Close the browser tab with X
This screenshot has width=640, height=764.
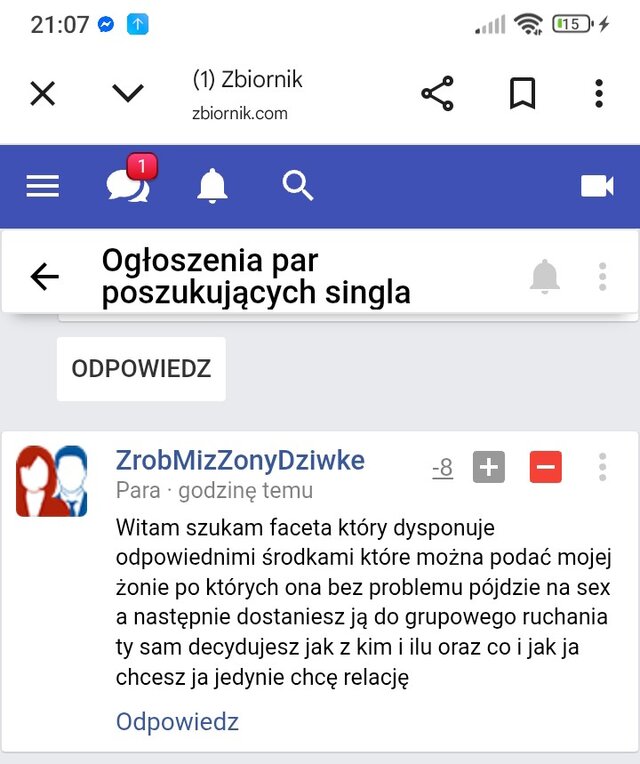(42, 94)
